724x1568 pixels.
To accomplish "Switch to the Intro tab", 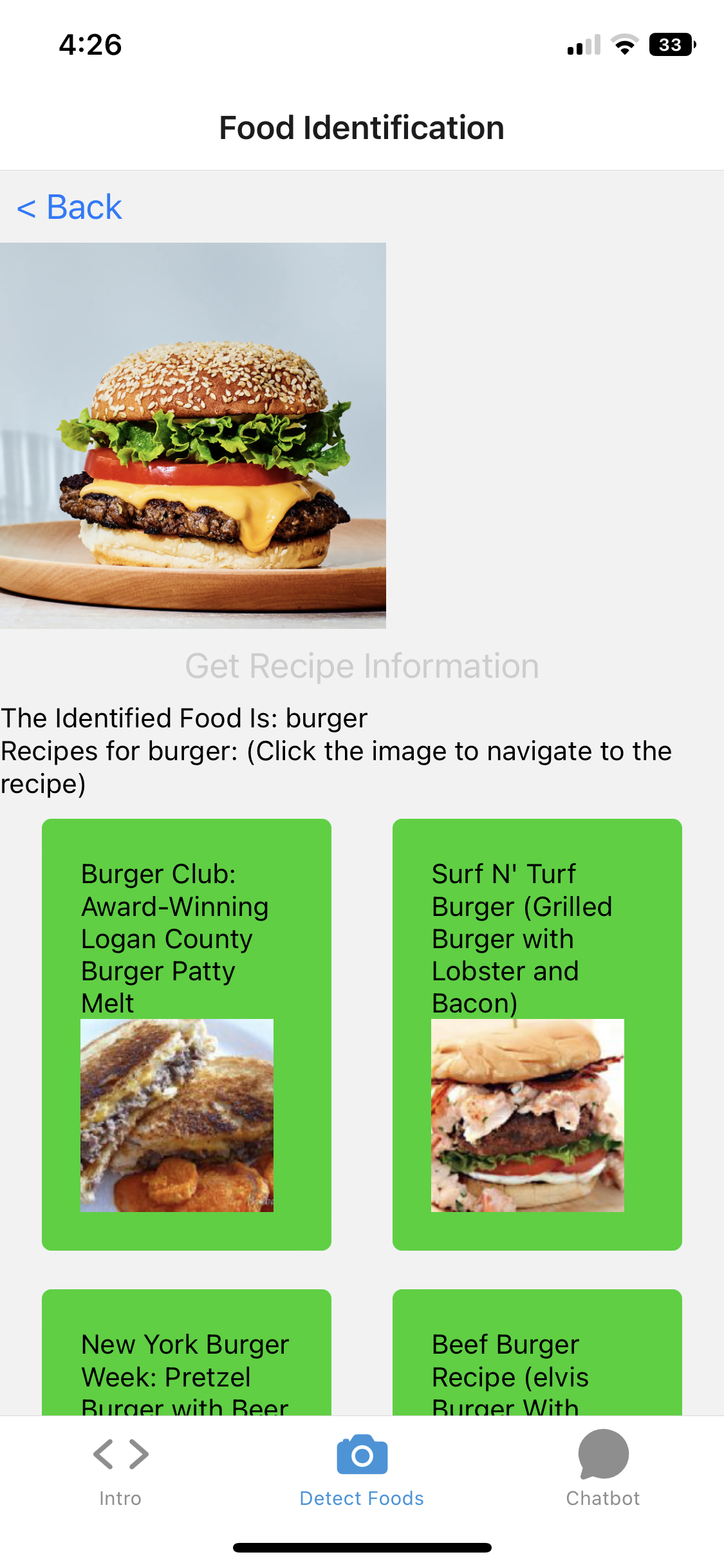I will (x=120, y=1468).
